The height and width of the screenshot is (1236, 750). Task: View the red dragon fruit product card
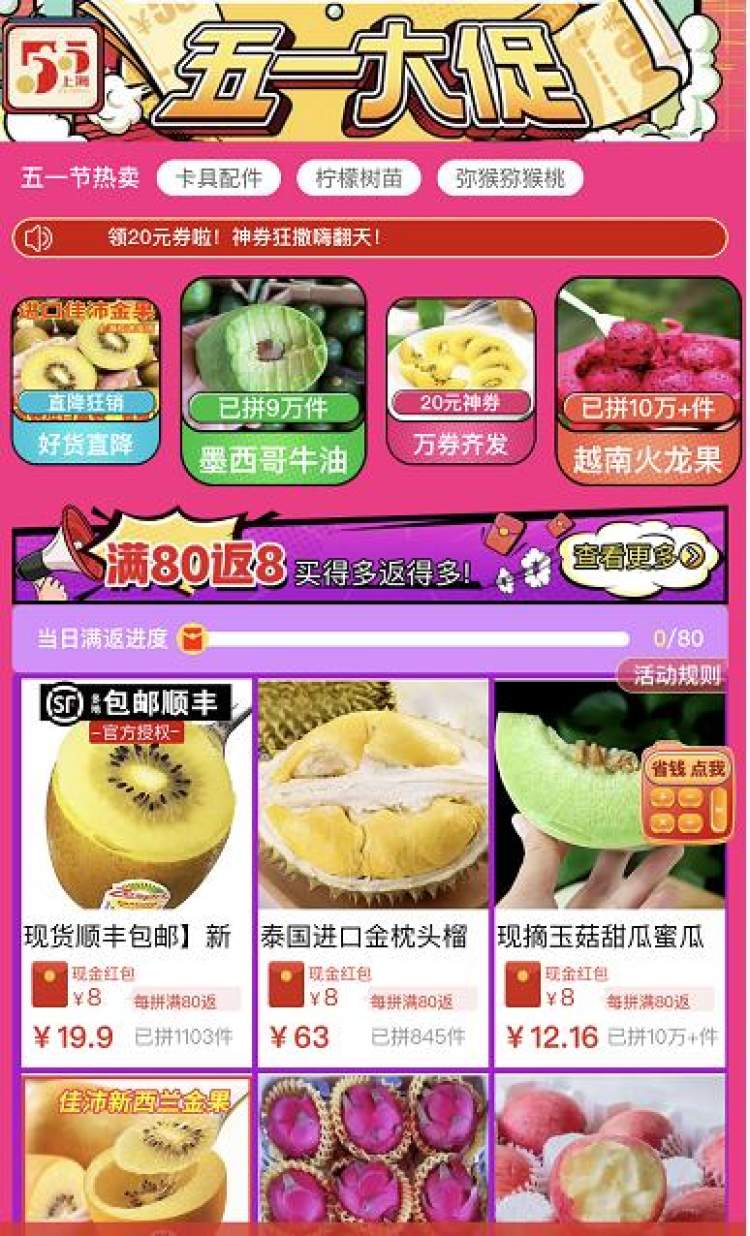click(x=373, y=1150)
